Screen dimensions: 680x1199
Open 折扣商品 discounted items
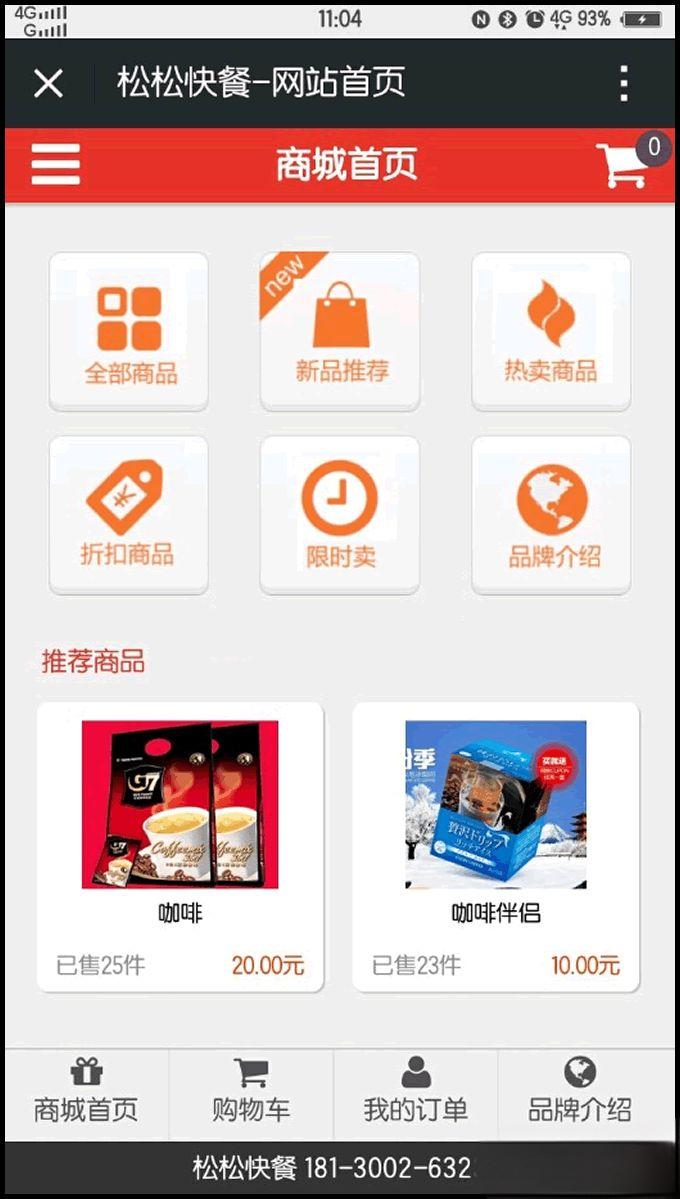click(x=129, y=515)
